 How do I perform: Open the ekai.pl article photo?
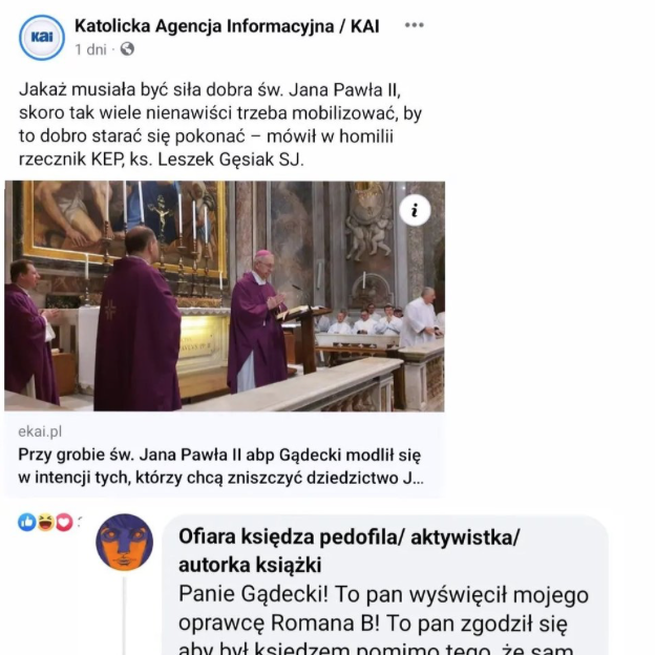tap(224, 296)
